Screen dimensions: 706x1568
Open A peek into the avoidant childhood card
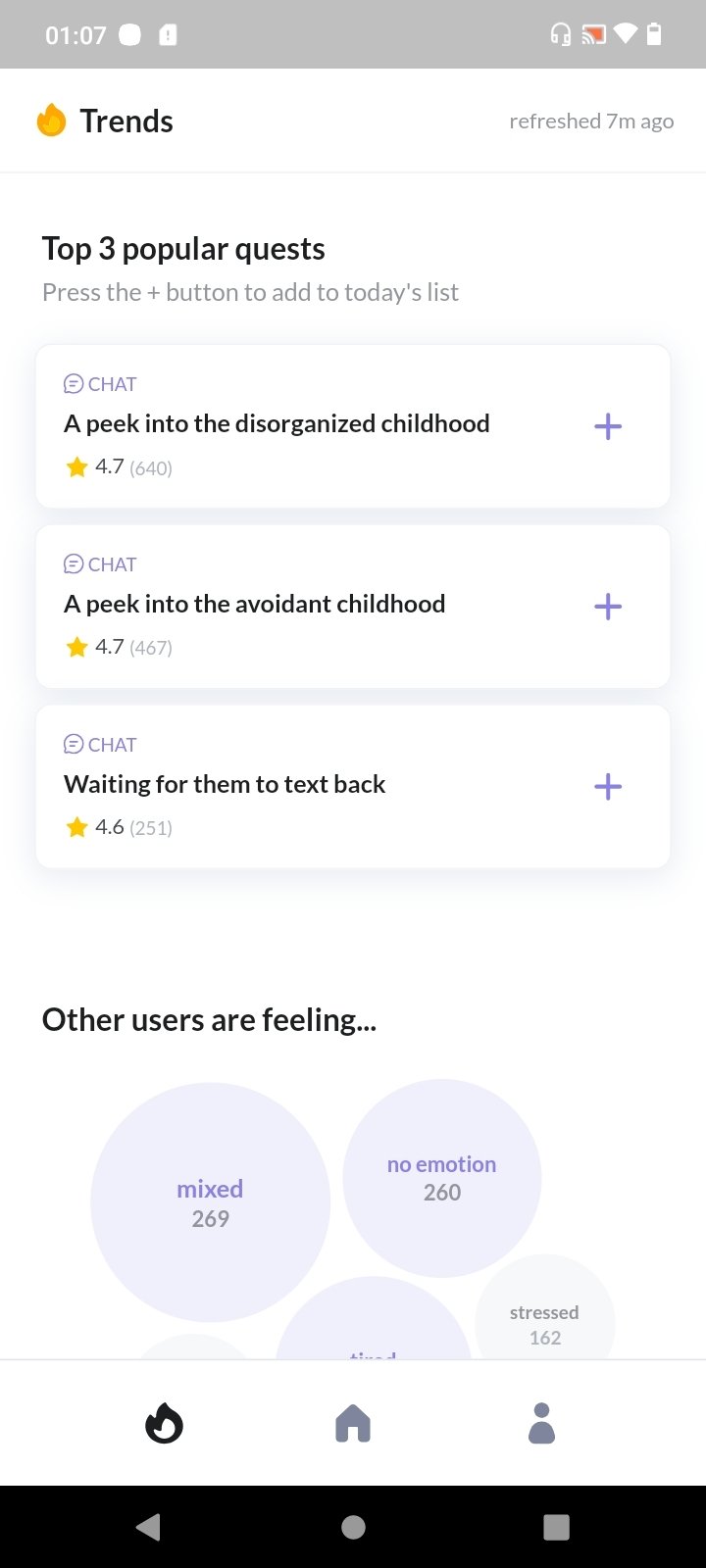[x=353, y=607]
